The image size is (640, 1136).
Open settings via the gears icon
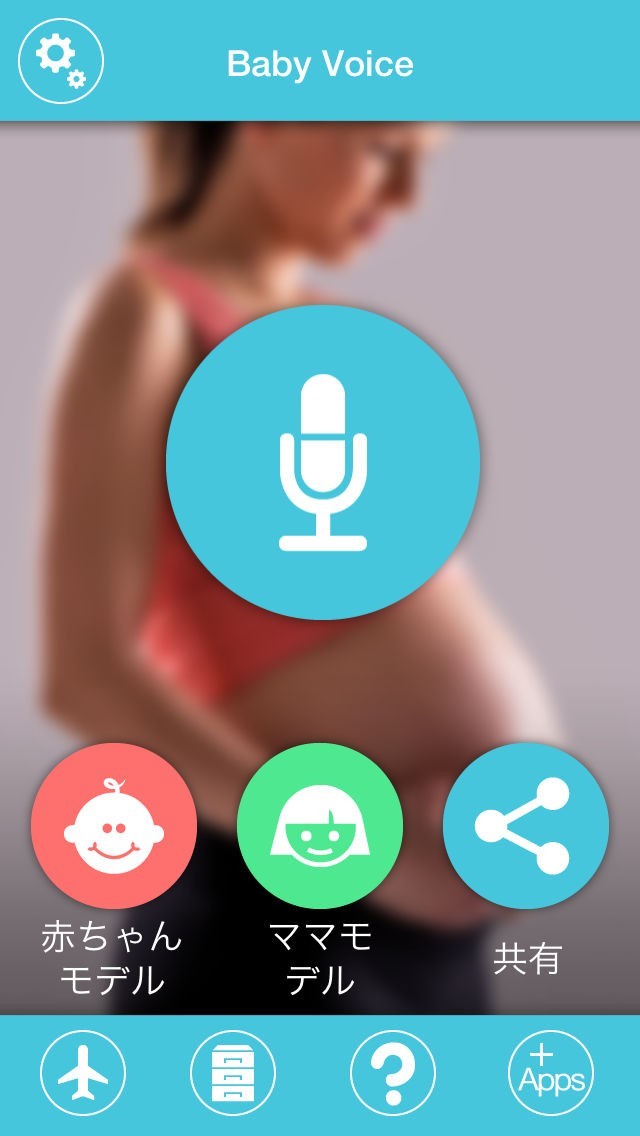point(61,61)
